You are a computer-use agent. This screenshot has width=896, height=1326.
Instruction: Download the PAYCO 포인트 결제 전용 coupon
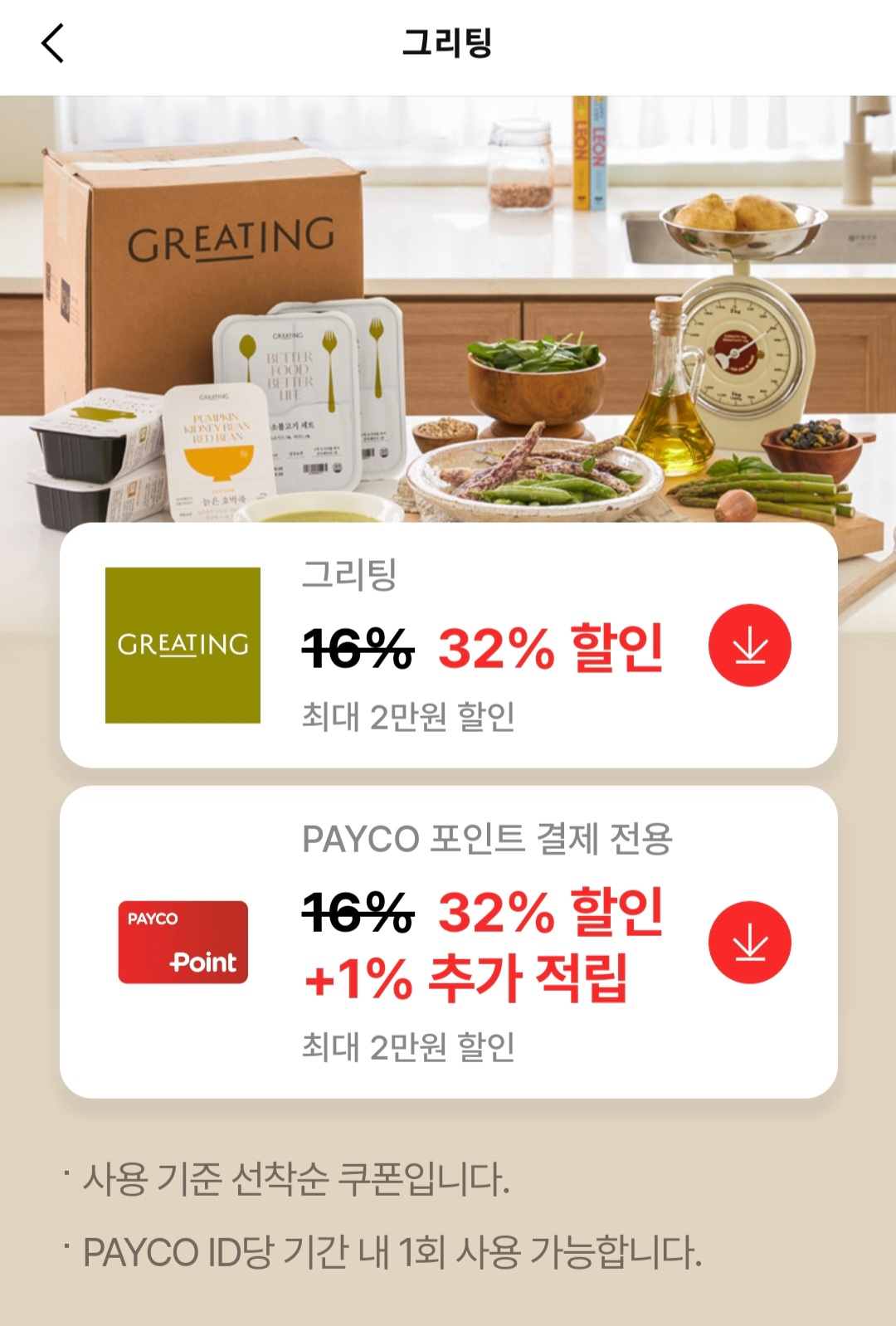(x=750, y=942)
